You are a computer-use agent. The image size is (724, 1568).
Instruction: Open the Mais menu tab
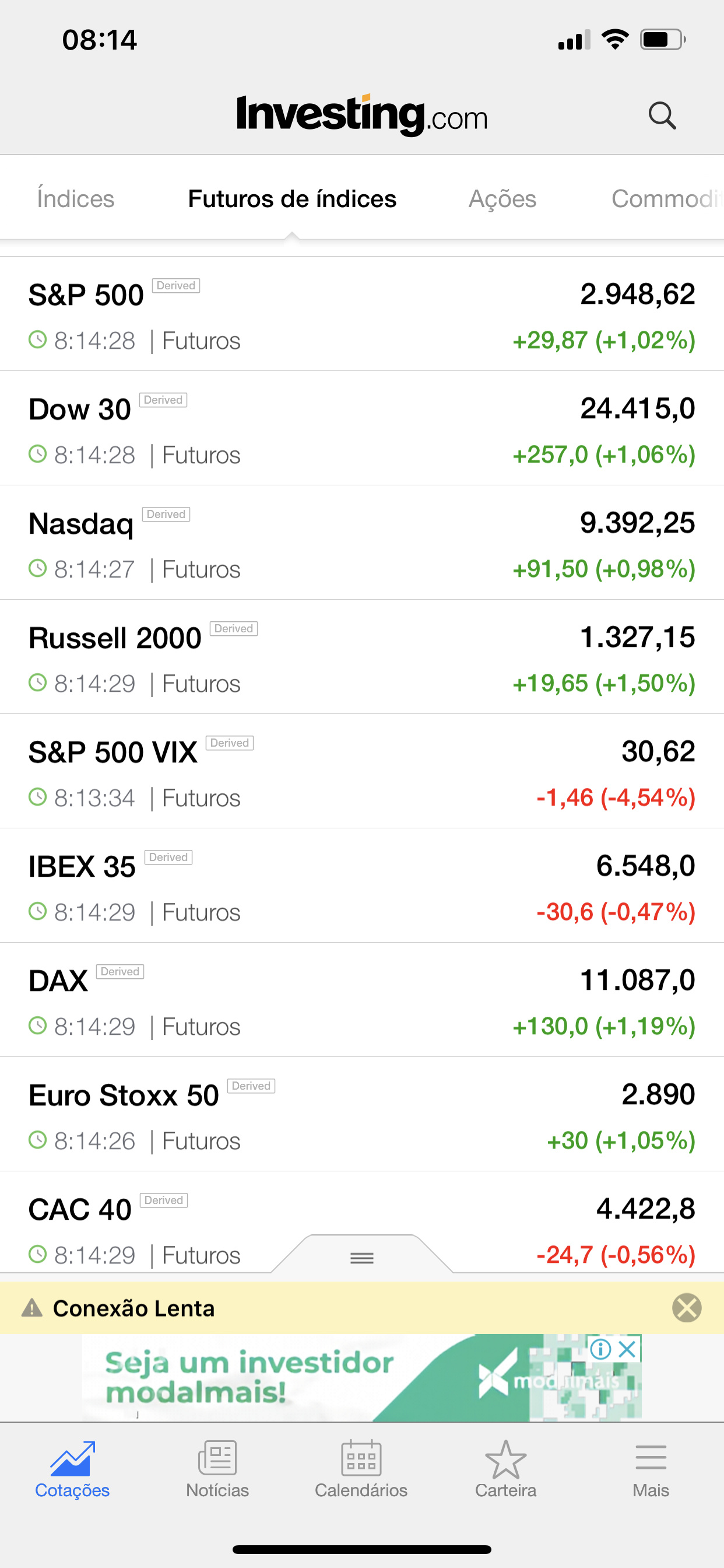tap(651, 1469)
